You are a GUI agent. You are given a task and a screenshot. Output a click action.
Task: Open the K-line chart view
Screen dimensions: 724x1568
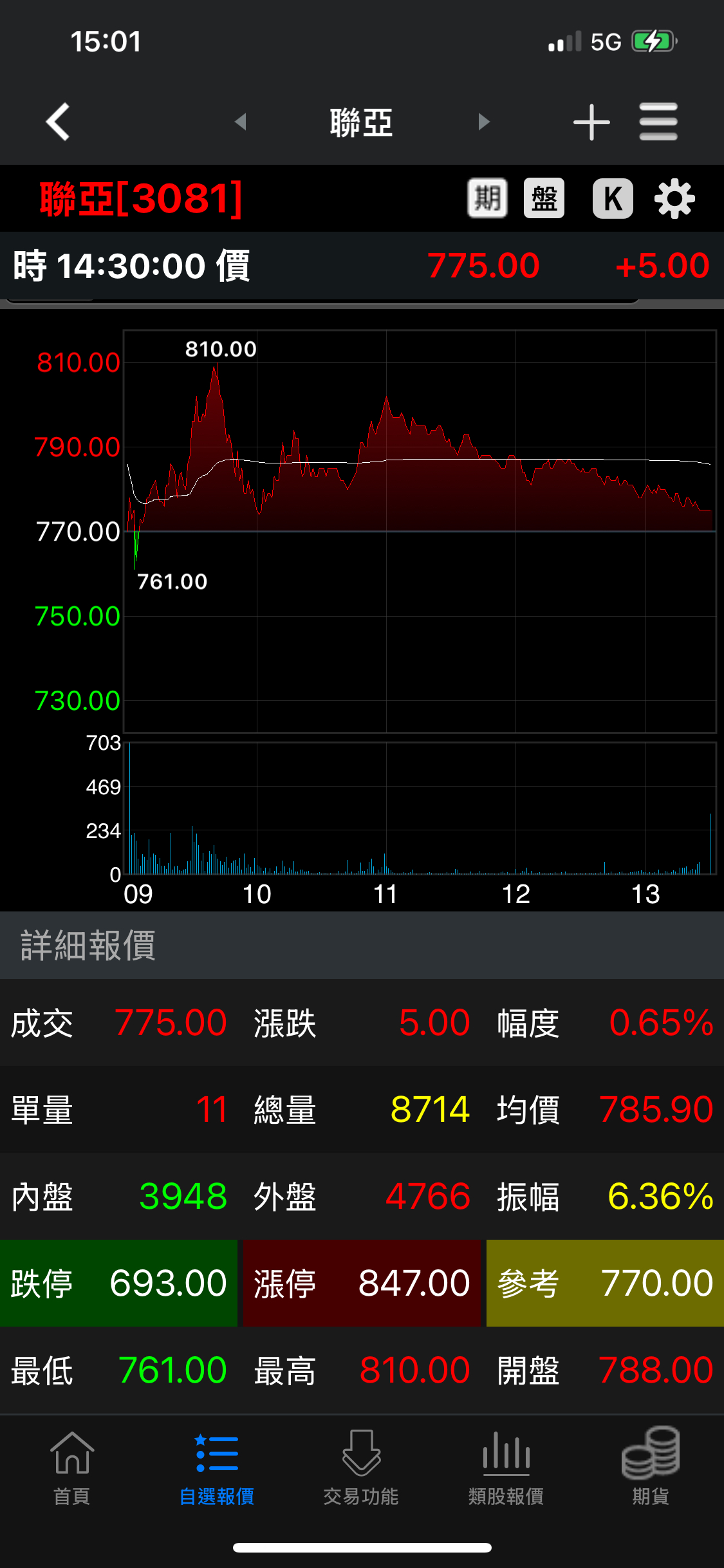pyautogui.click(x=613, y=198)
